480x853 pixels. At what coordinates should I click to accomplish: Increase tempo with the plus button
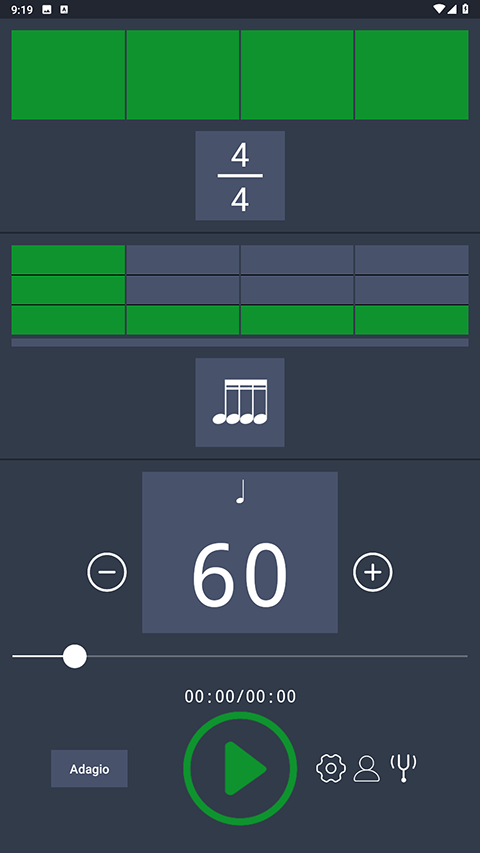pos(373,572)
